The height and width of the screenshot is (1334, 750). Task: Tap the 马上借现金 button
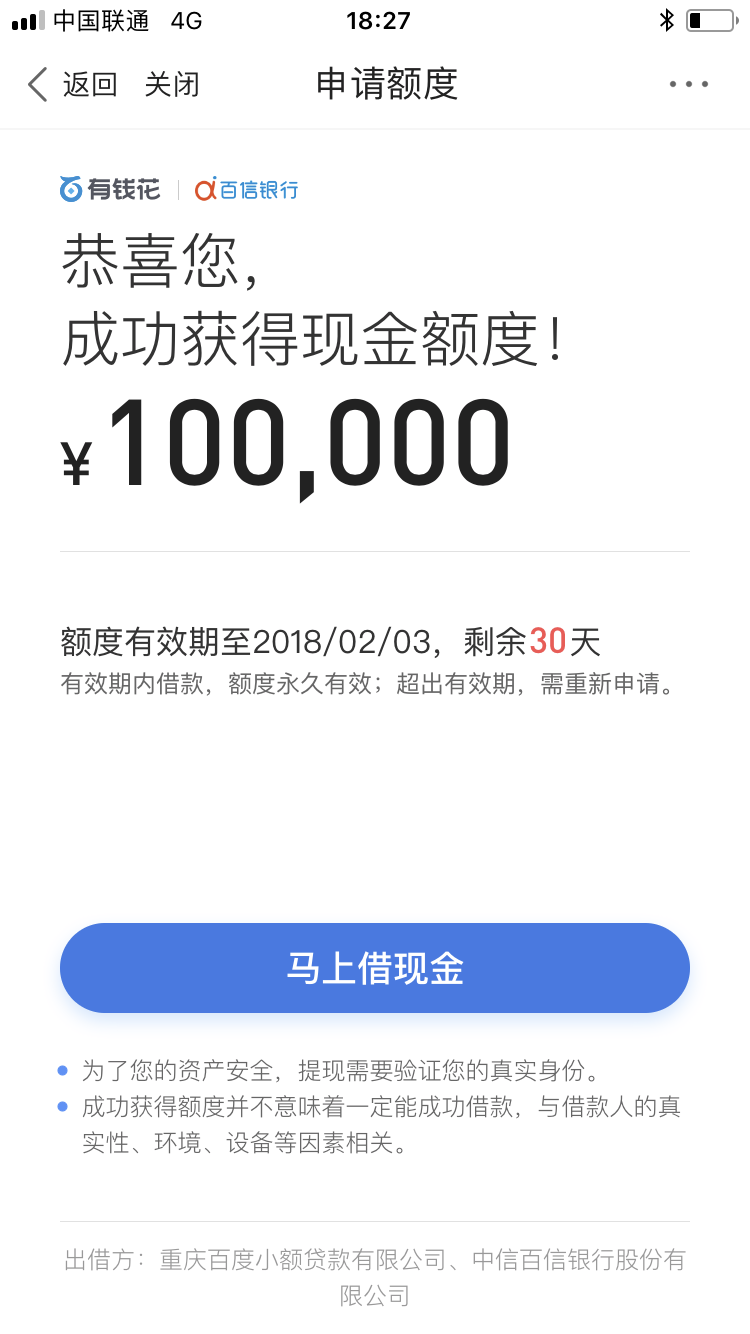(x=375, y=967)
